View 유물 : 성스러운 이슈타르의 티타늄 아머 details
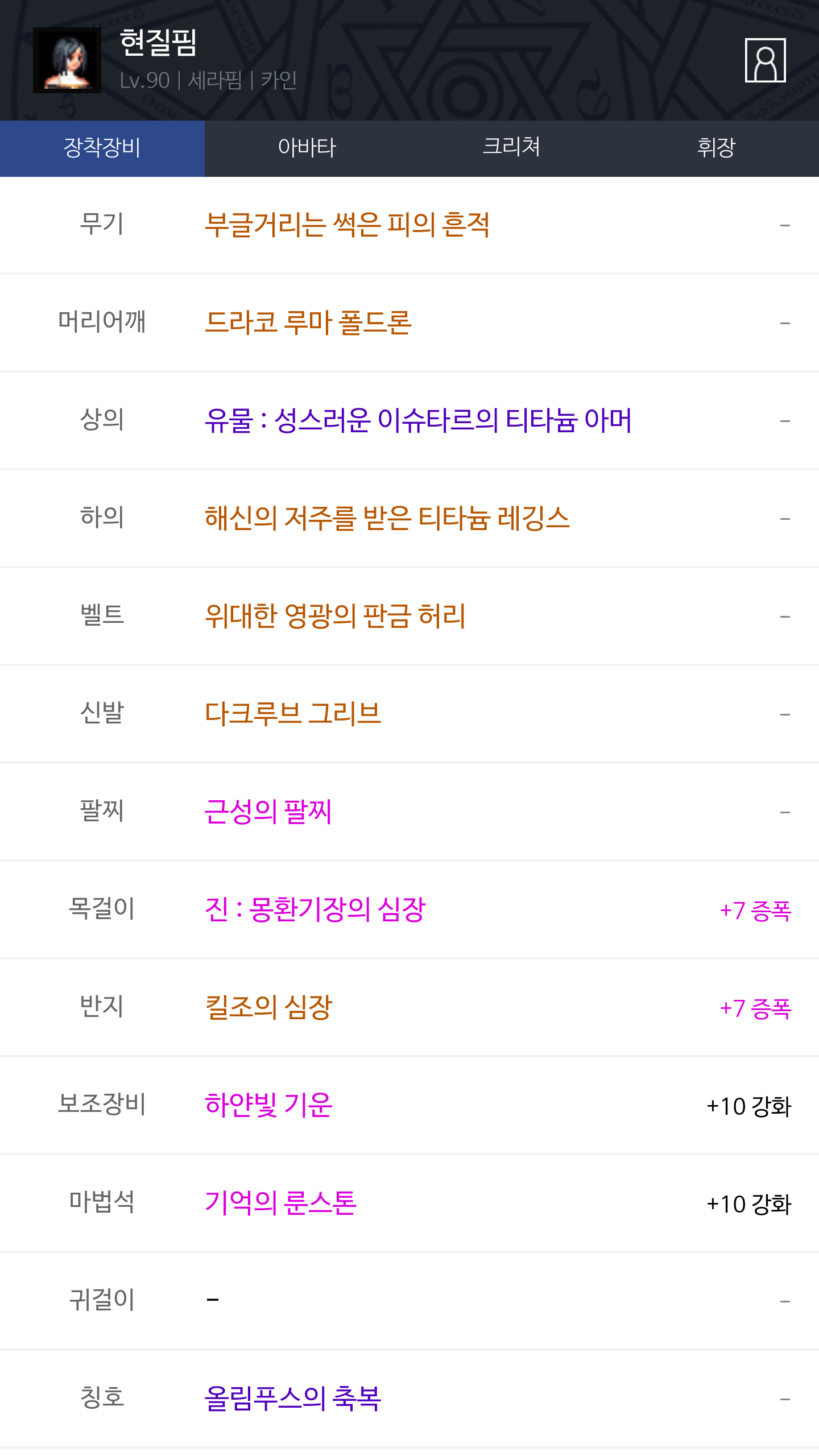Image resolution: width=819 pixels, height=1456 pixels. point(418,420)
